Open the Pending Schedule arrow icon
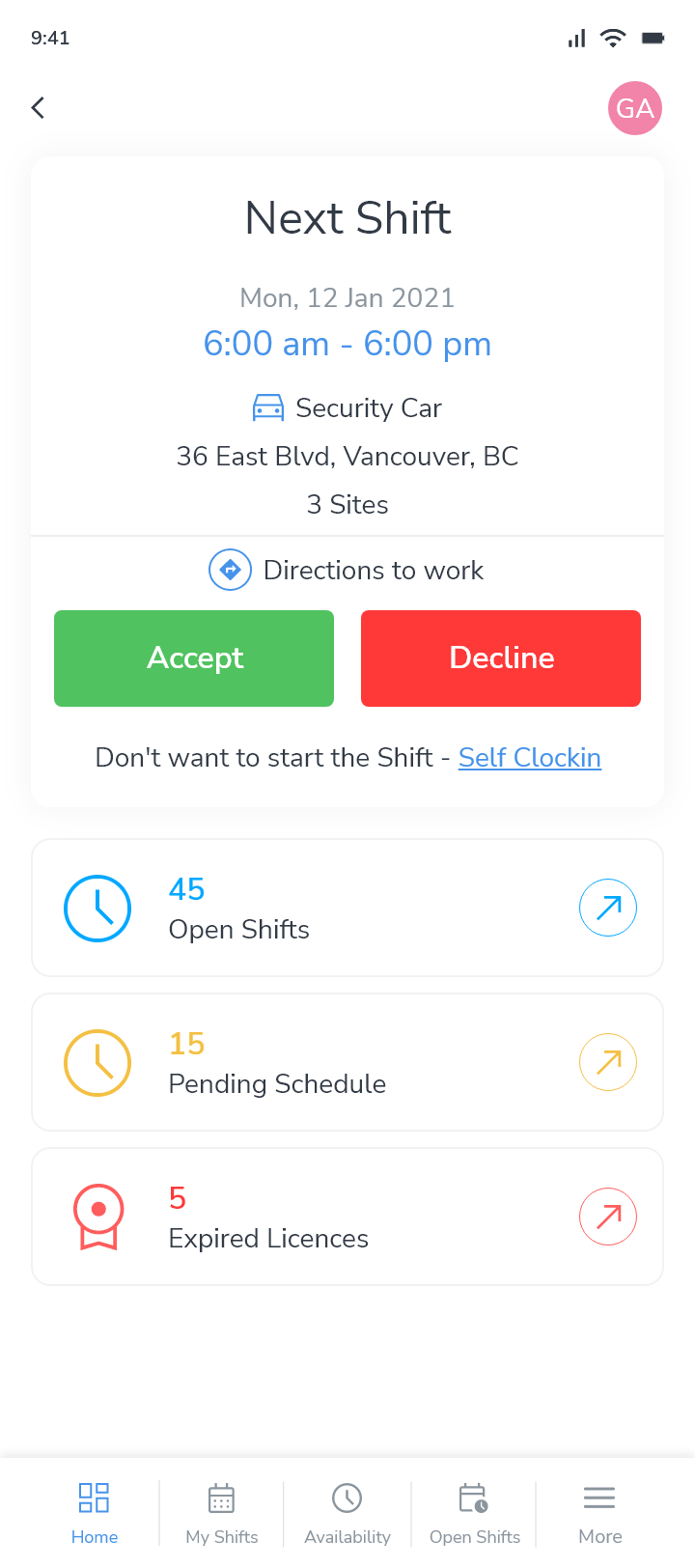The height and width of the screenshot is (1568, 695). pyautogui.click(x=608, y=1062)
